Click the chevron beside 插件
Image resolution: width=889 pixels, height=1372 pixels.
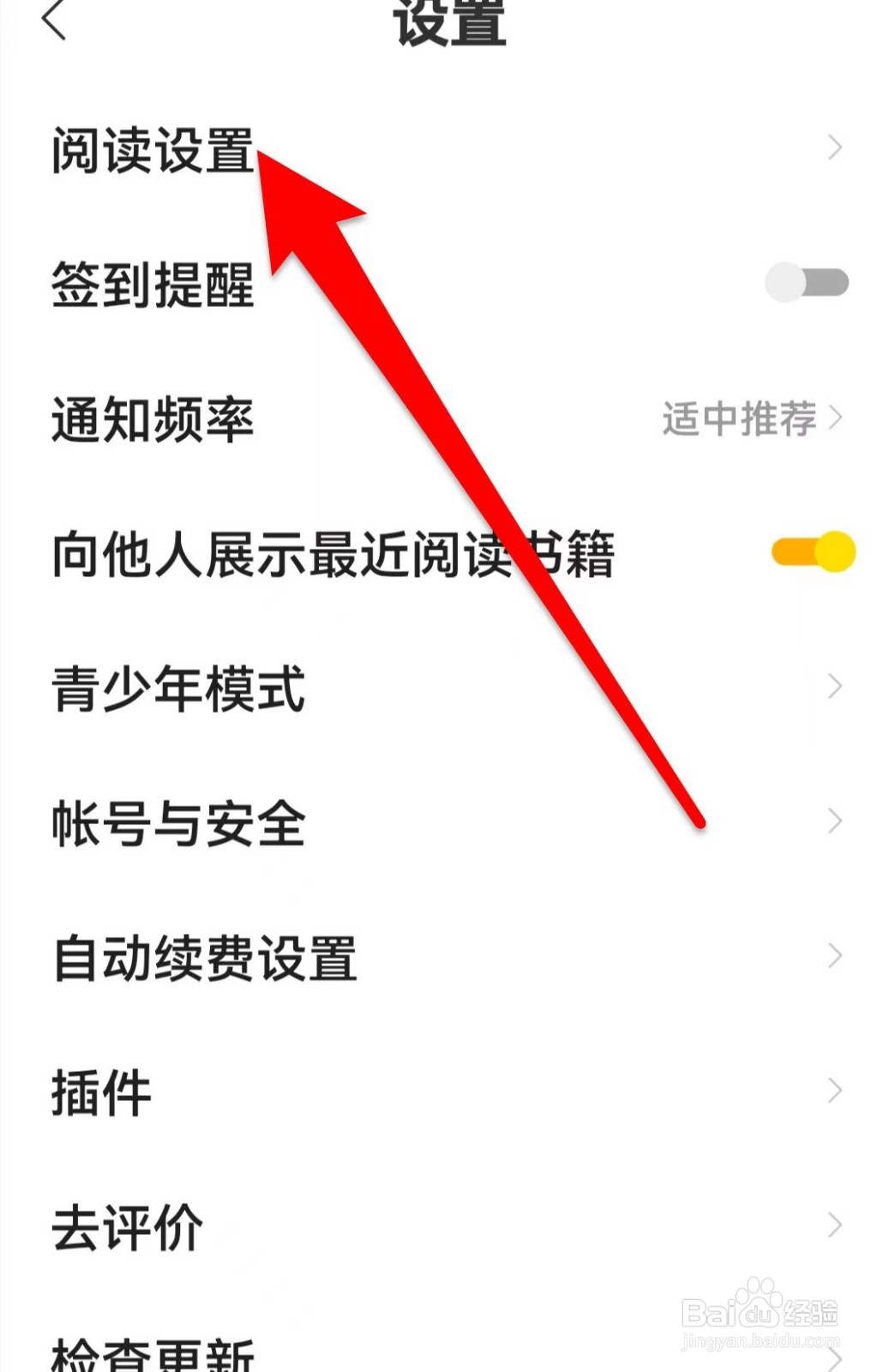point(836,1091)
